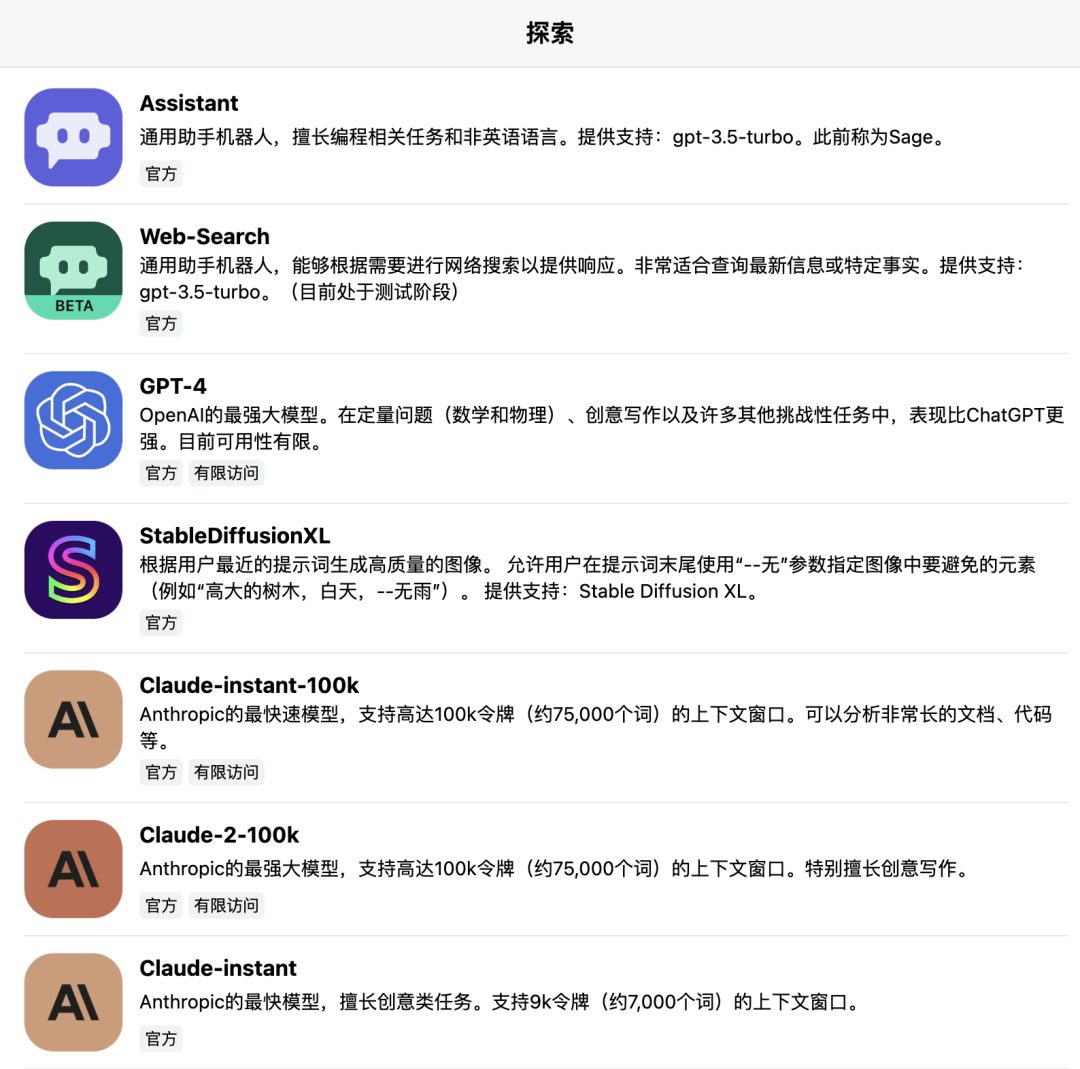The width and height of the screenshot is (1080, 1069).
Task: Start a chat with Claude-2-100k
Action: tap(219, 836)
